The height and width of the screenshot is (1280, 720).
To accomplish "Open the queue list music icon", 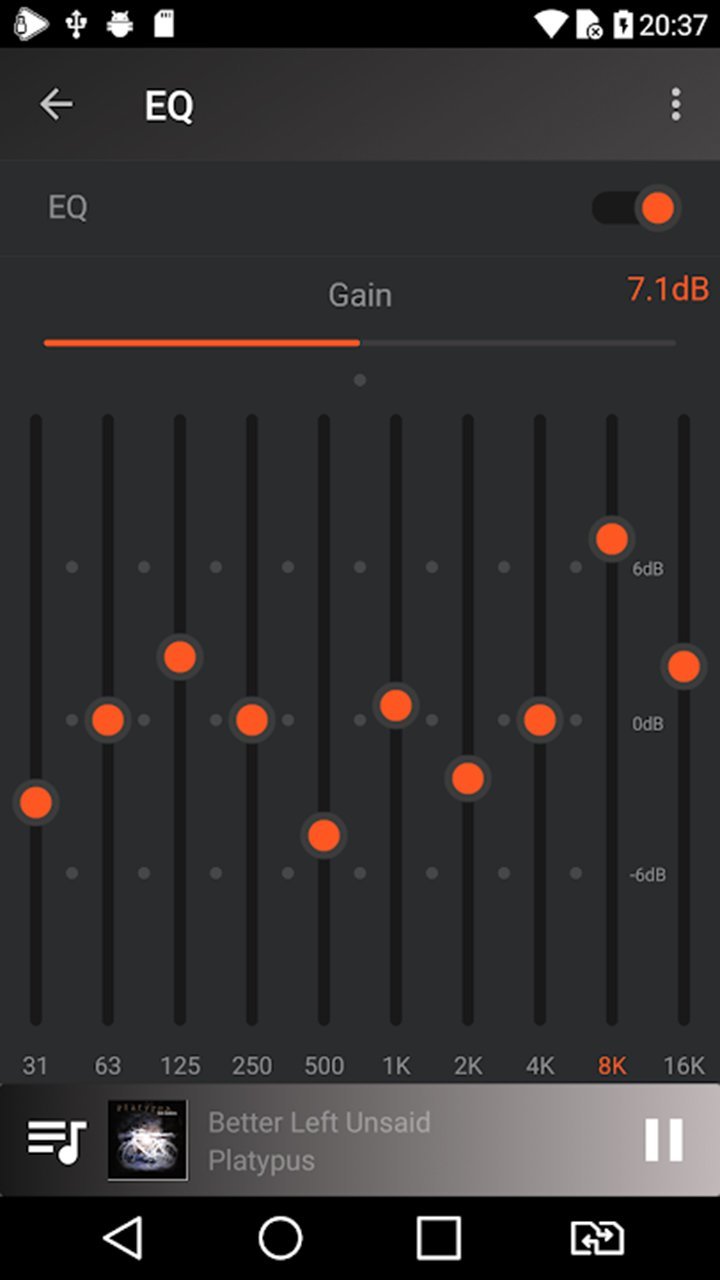I will coord(55,1139).
